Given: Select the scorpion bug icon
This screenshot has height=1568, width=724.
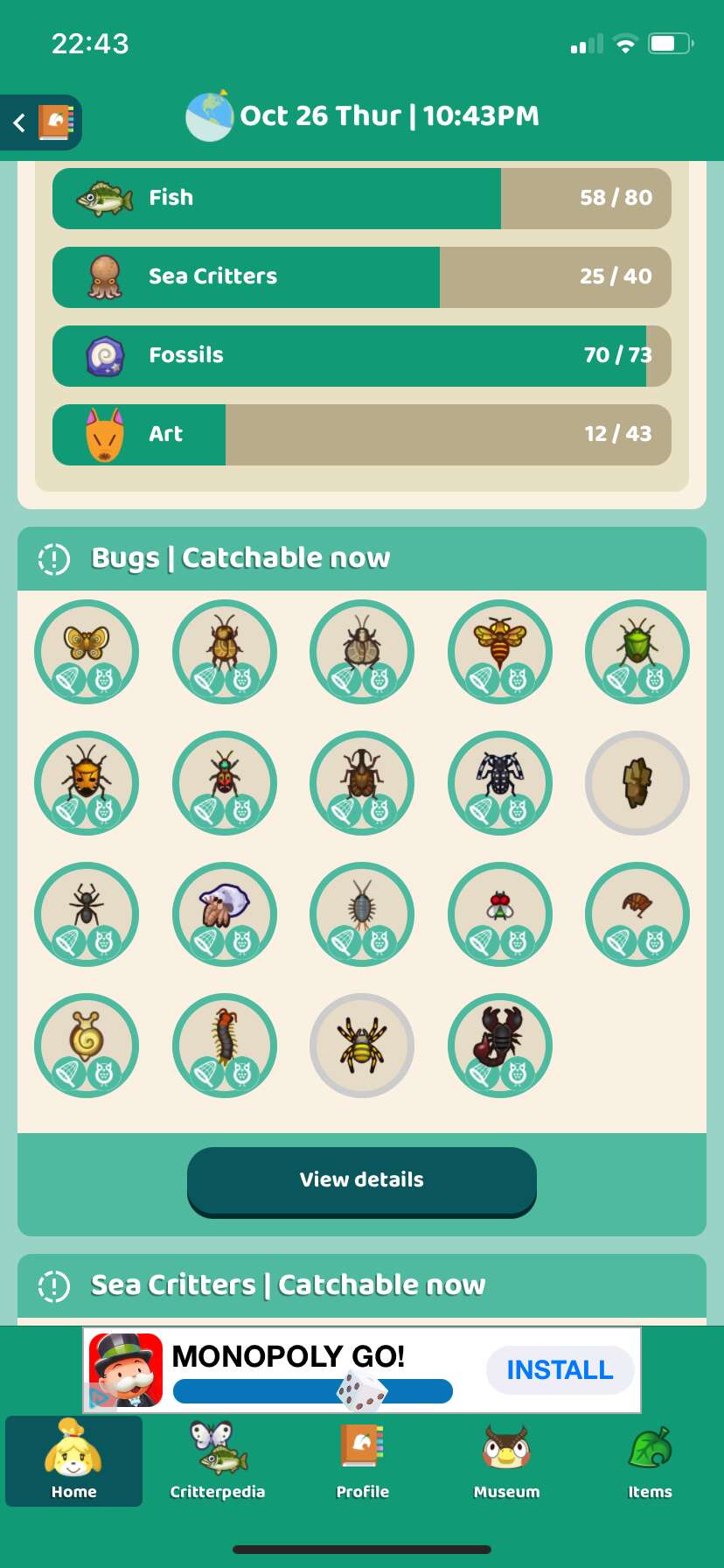Looking at the screenshot, I should tap(500, 1046).
